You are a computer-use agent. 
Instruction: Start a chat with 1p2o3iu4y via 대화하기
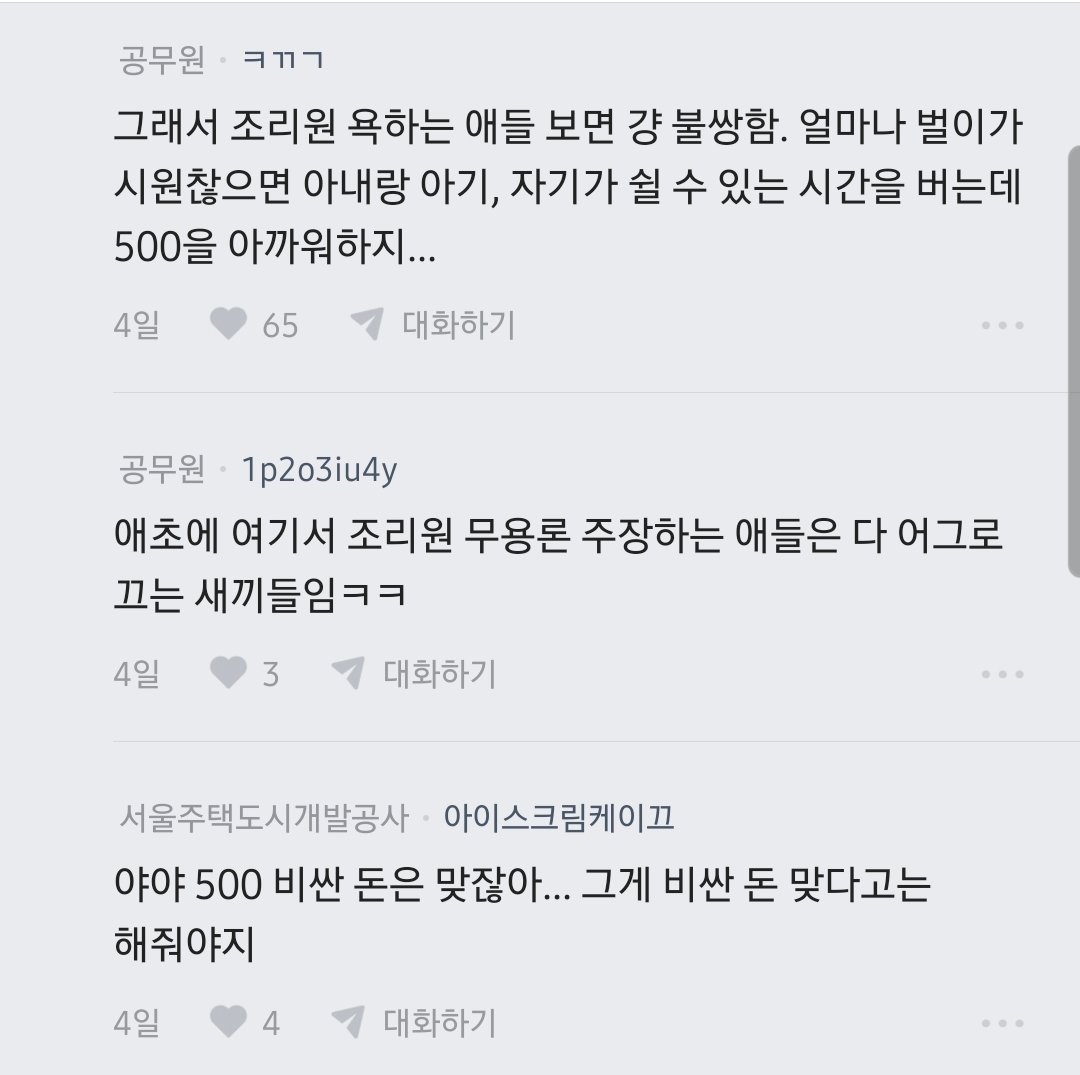[414, 674]
